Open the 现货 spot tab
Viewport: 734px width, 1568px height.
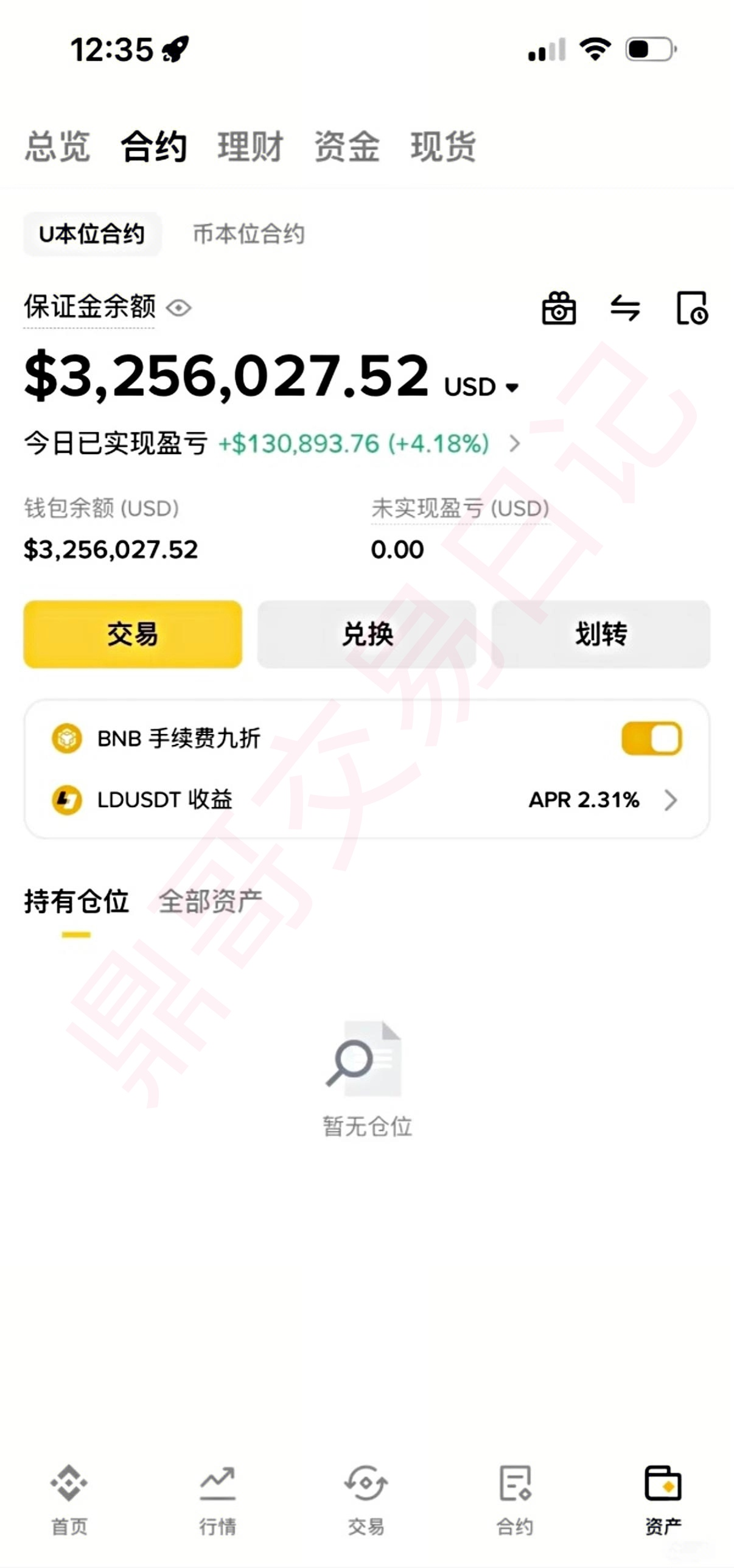[x=442, y=147]
